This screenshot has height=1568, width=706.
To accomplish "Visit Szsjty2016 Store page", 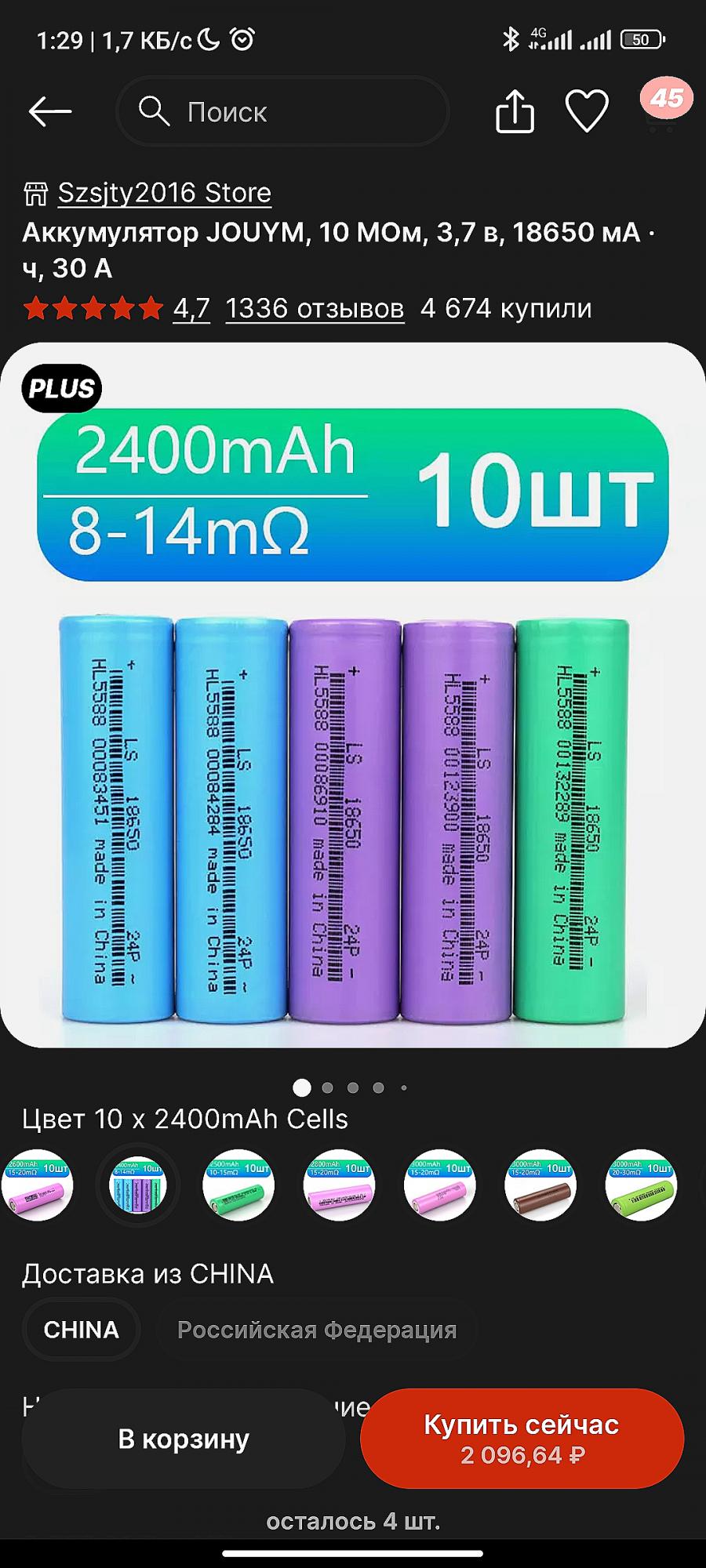I will (164, 193).
